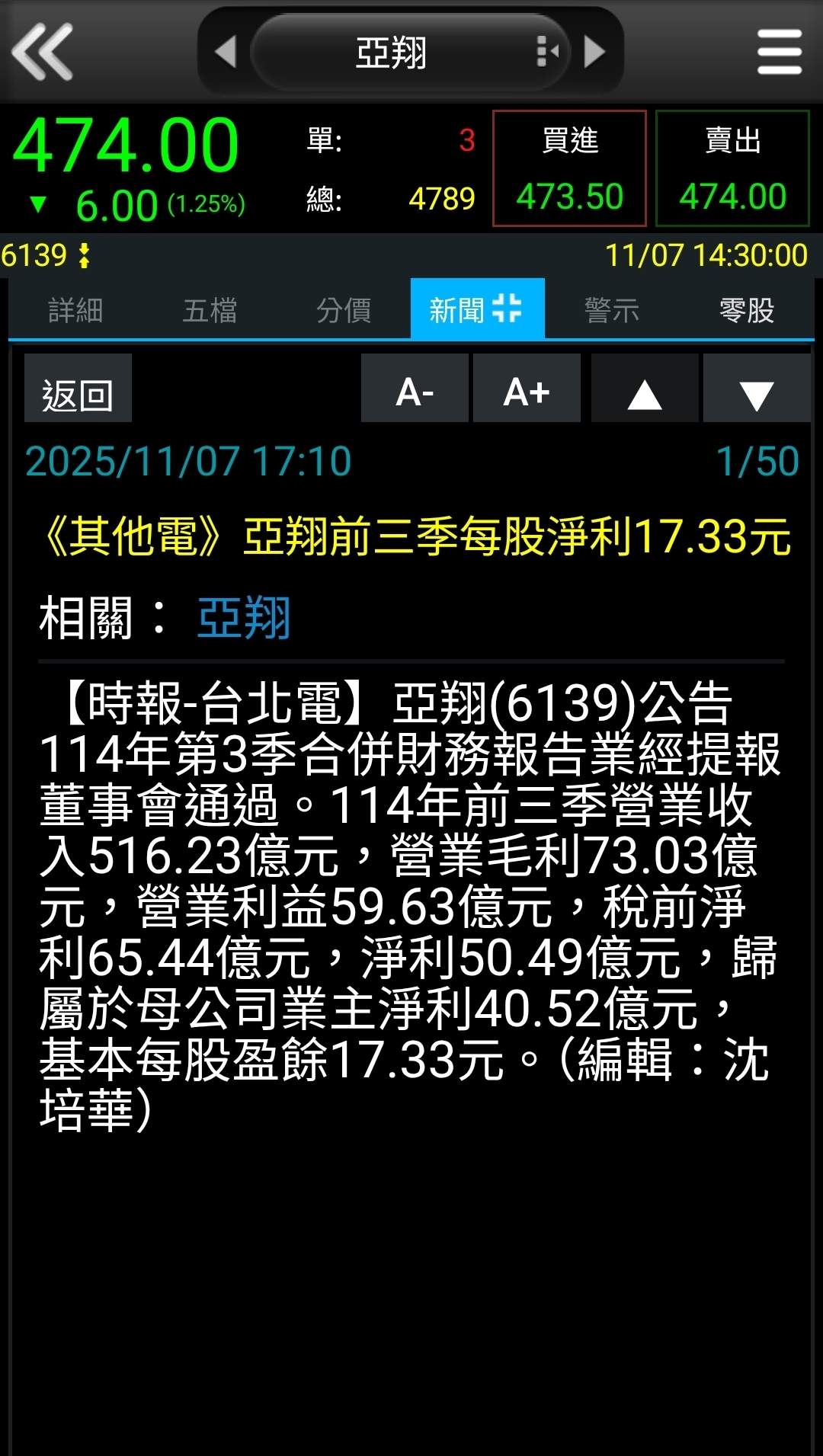Switch to the next stock with right arrow

[x=594, y=52]
